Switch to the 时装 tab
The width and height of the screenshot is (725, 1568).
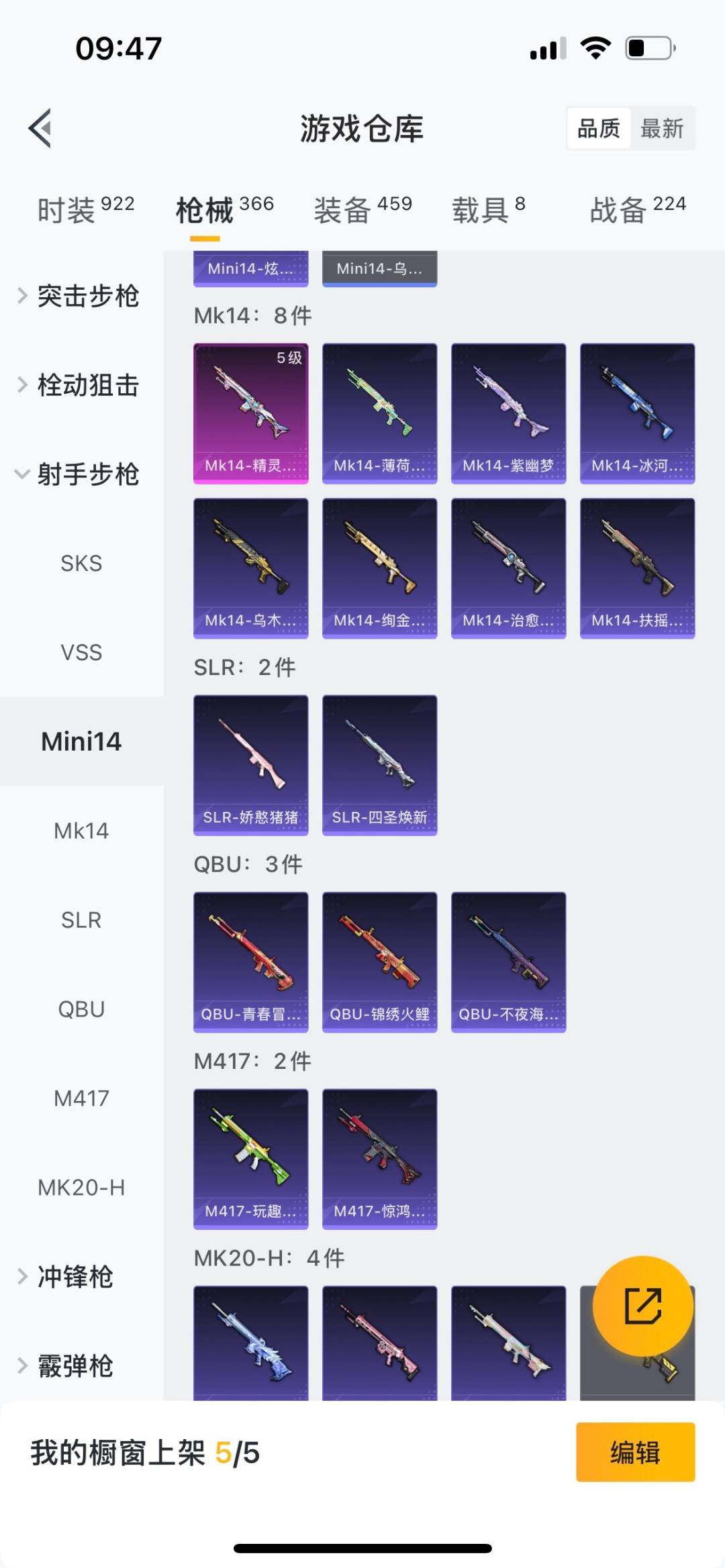tap(85, 209)
